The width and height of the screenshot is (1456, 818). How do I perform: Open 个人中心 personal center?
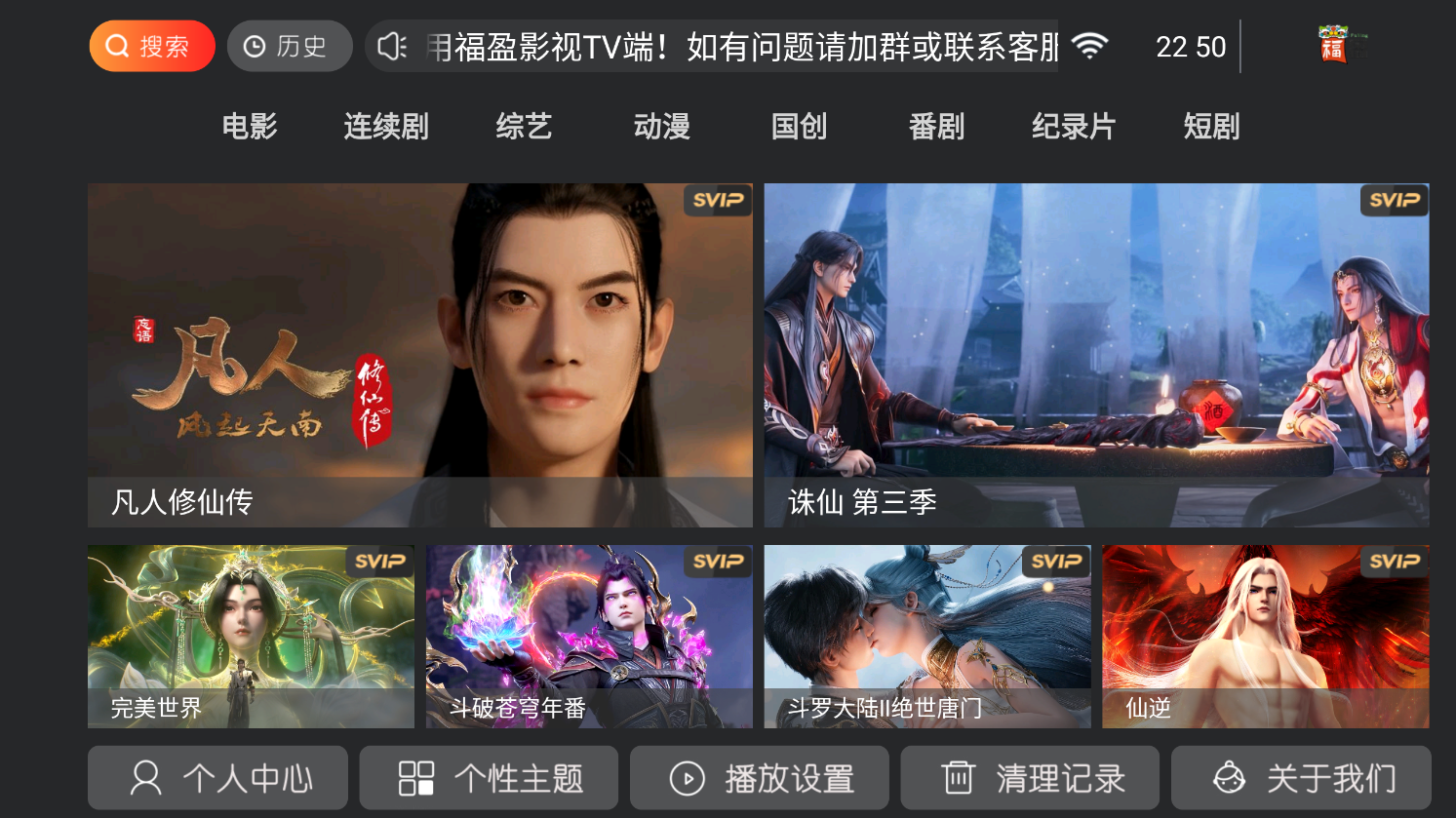point(217,778)
